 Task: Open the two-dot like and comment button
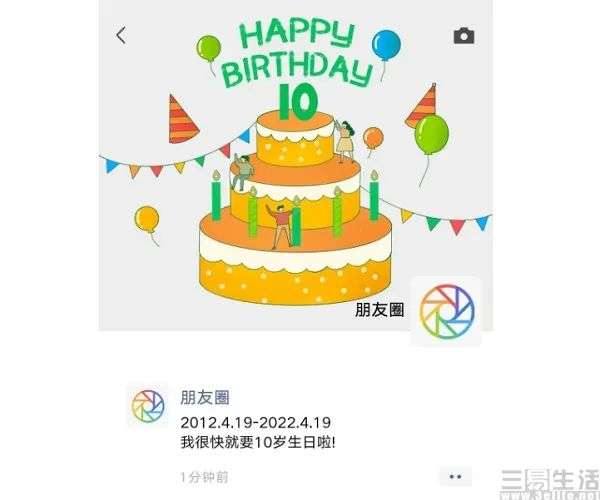pyautogui.click(x=455, y=477)
